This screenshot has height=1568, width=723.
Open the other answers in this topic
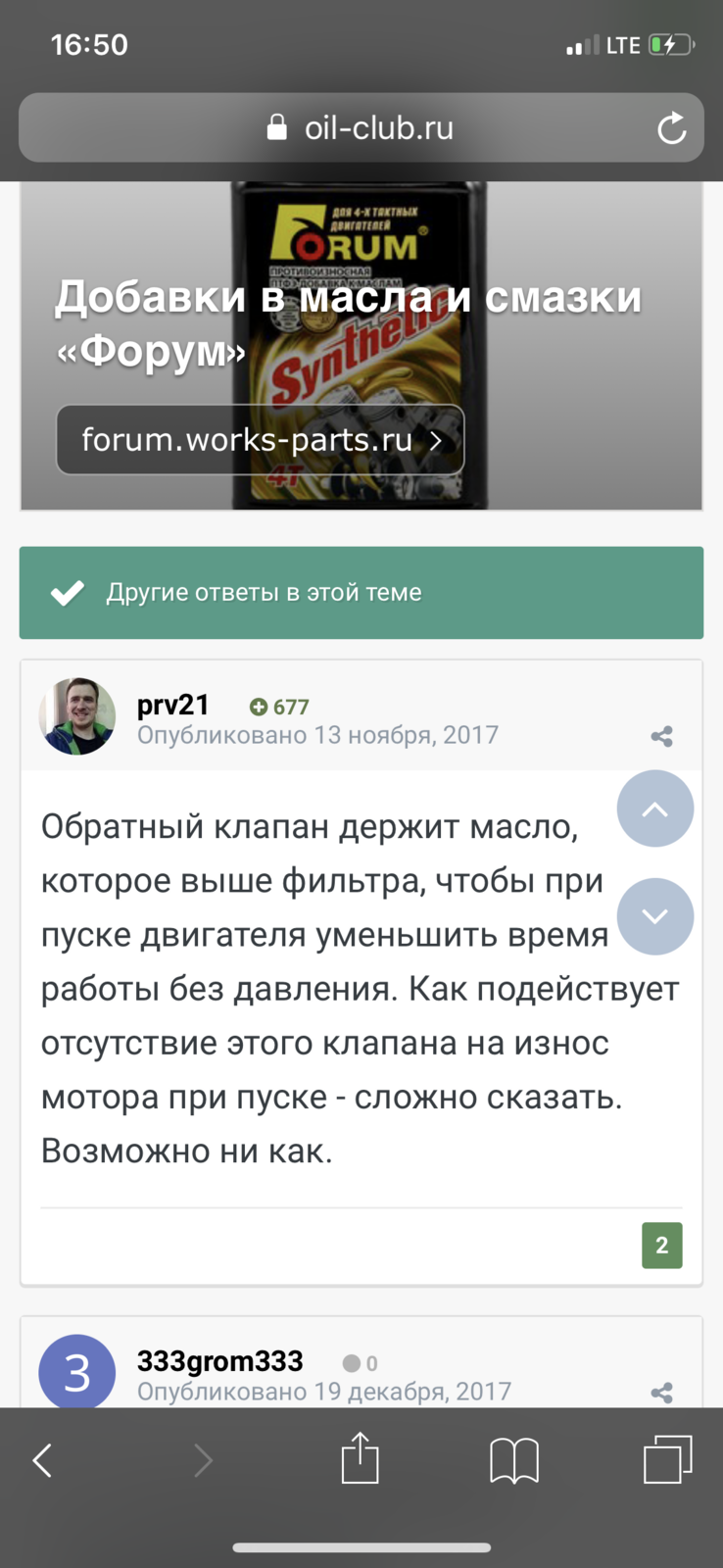point(361,593)
